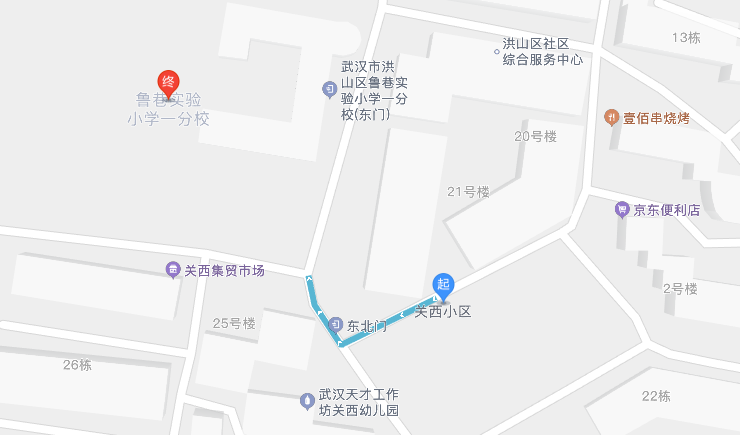Viewport: 740px width, 435px height.
Task: Tap the 洪山区社区综合服务中心 marker
Action: pos(496,52)
